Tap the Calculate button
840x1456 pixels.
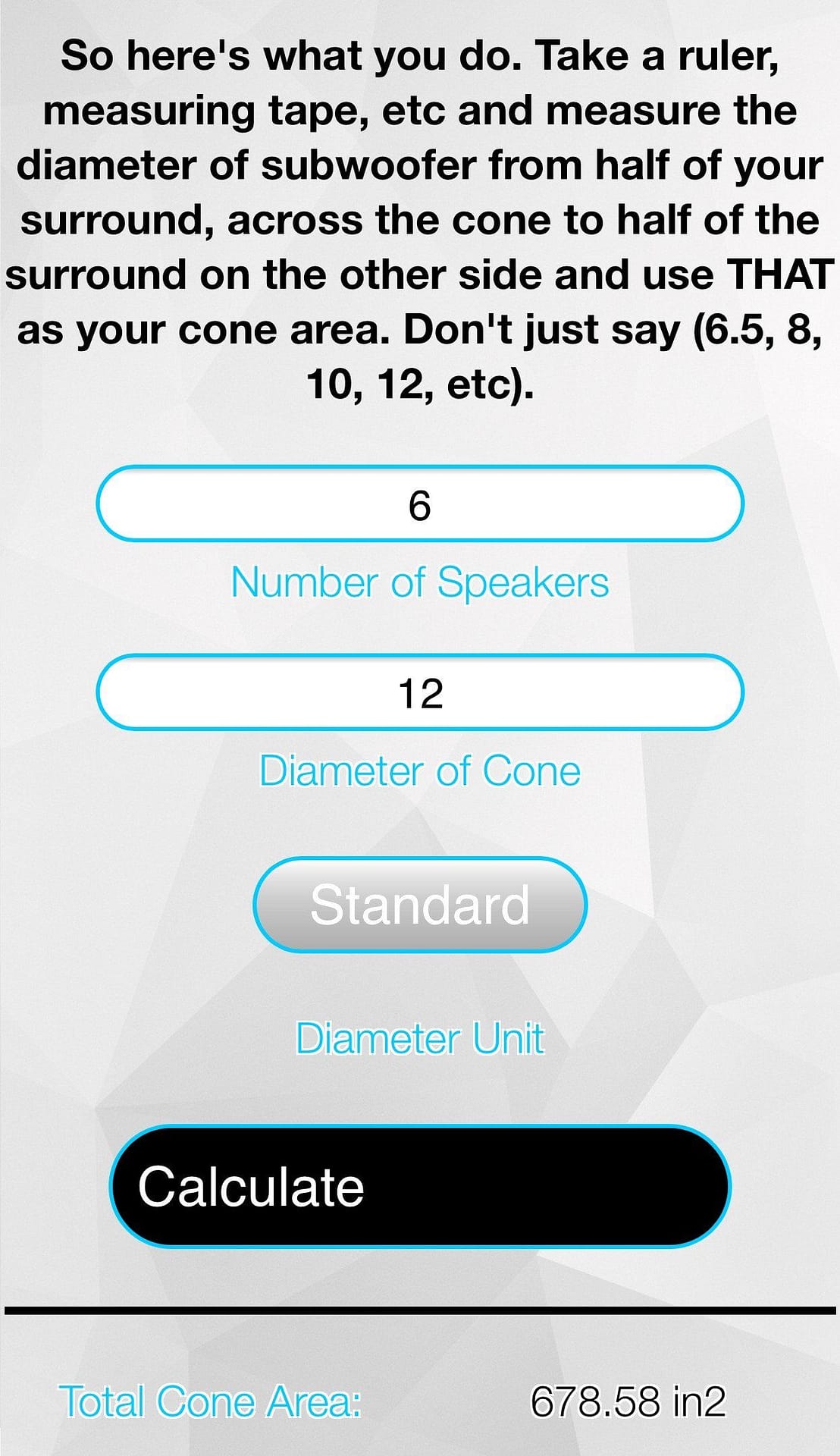(x=419, y=1187)
